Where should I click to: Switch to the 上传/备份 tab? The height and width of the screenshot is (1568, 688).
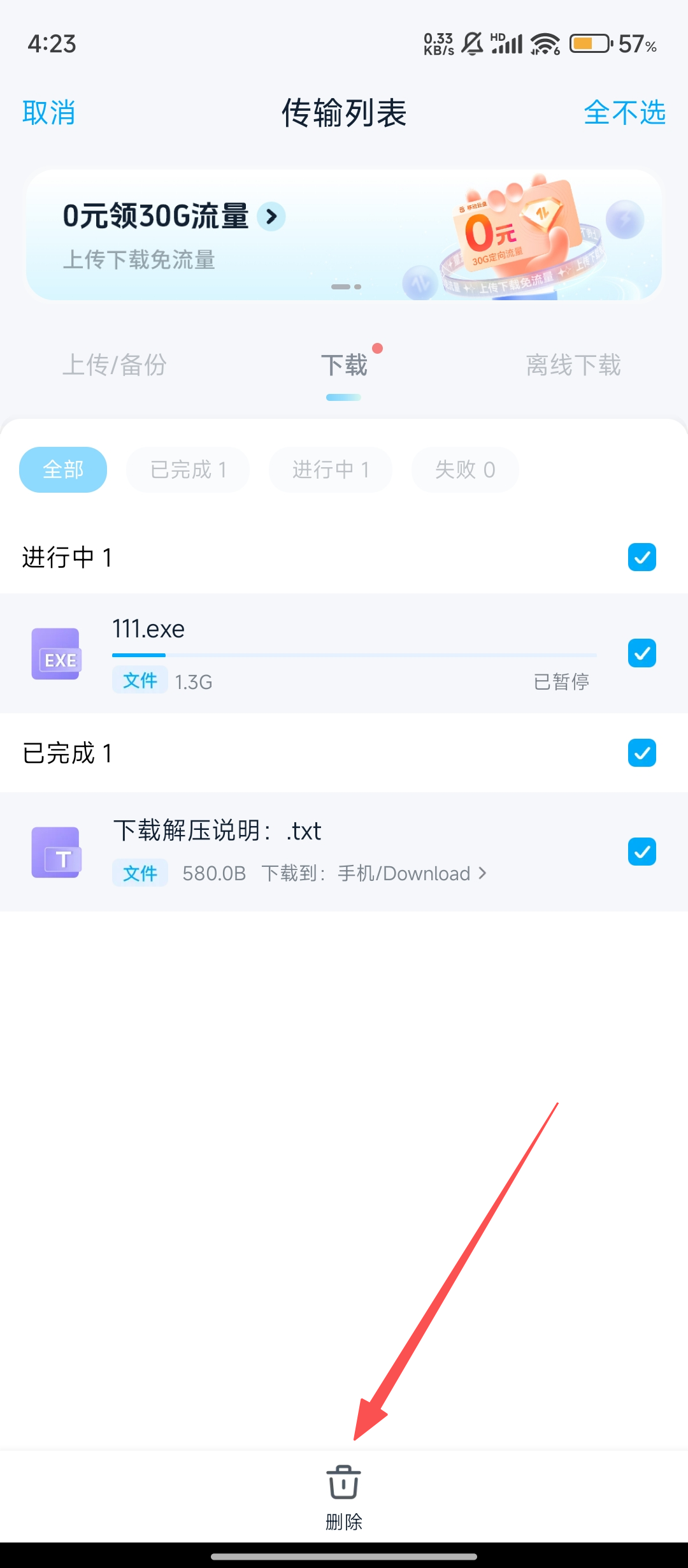click(115, 365)
